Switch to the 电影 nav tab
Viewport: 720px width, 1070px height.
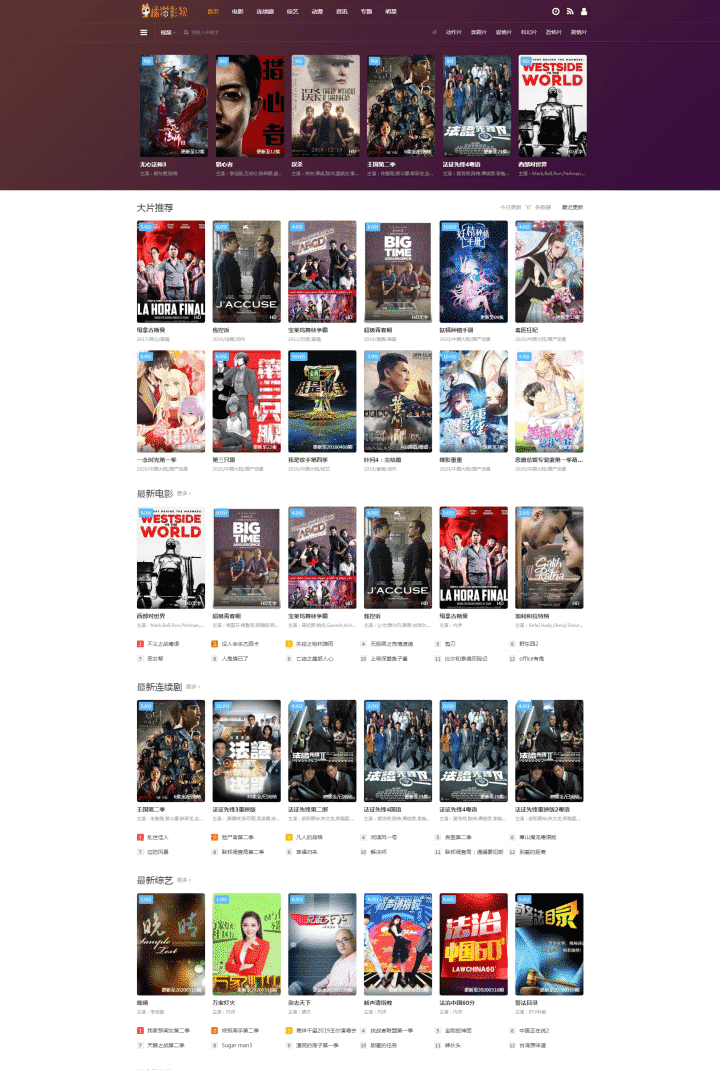click(x=237, y=12)
